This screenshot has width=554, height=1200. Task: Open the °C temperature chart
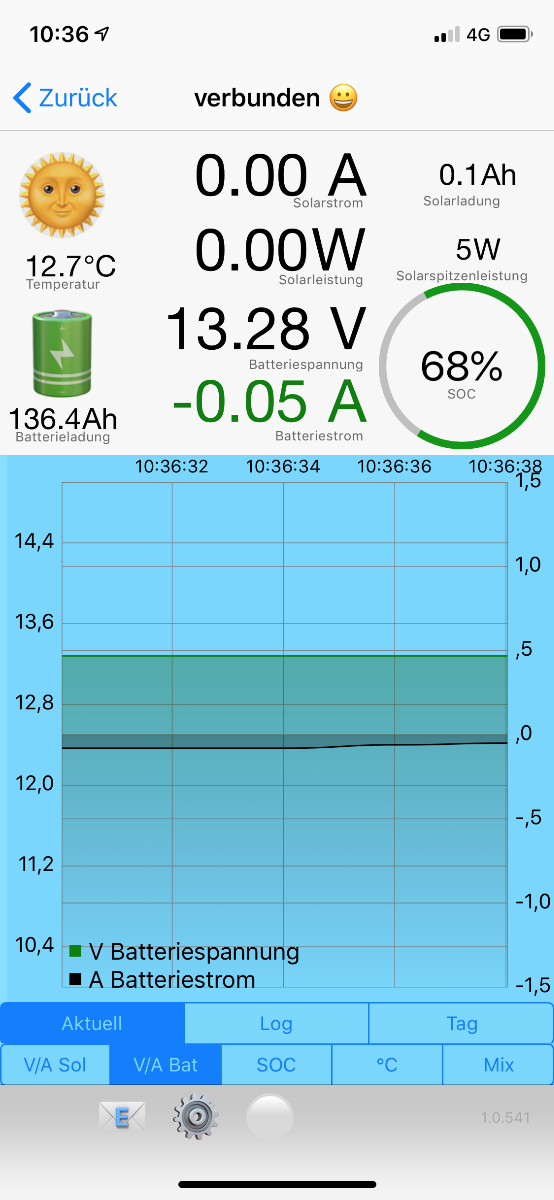(387, 1065)
